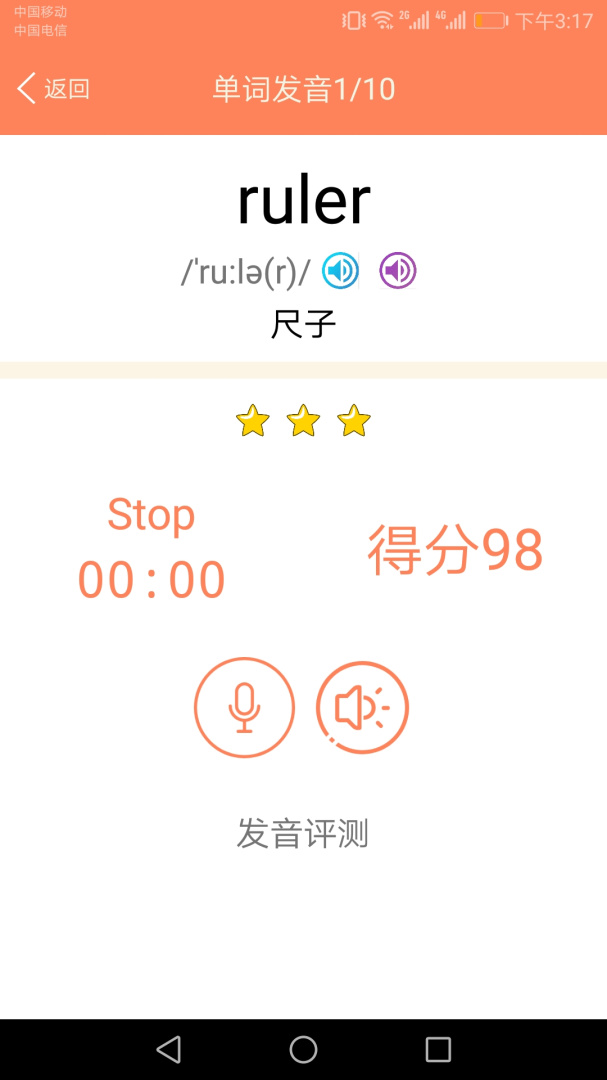Viewport: 607px width, 1080px height.
Task: Start recording with the microphone button
Action: click(244, 708)
